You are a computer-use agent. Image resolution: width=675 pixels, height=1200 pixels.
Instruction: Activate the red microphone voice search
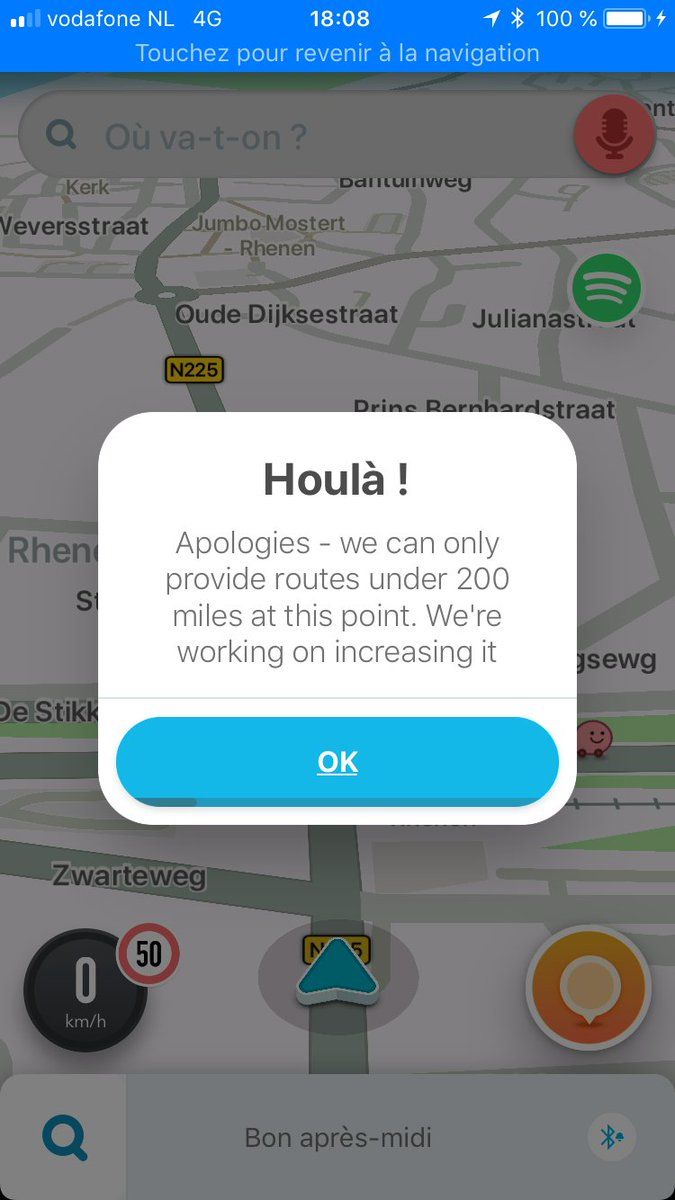(x=614, y=135)
